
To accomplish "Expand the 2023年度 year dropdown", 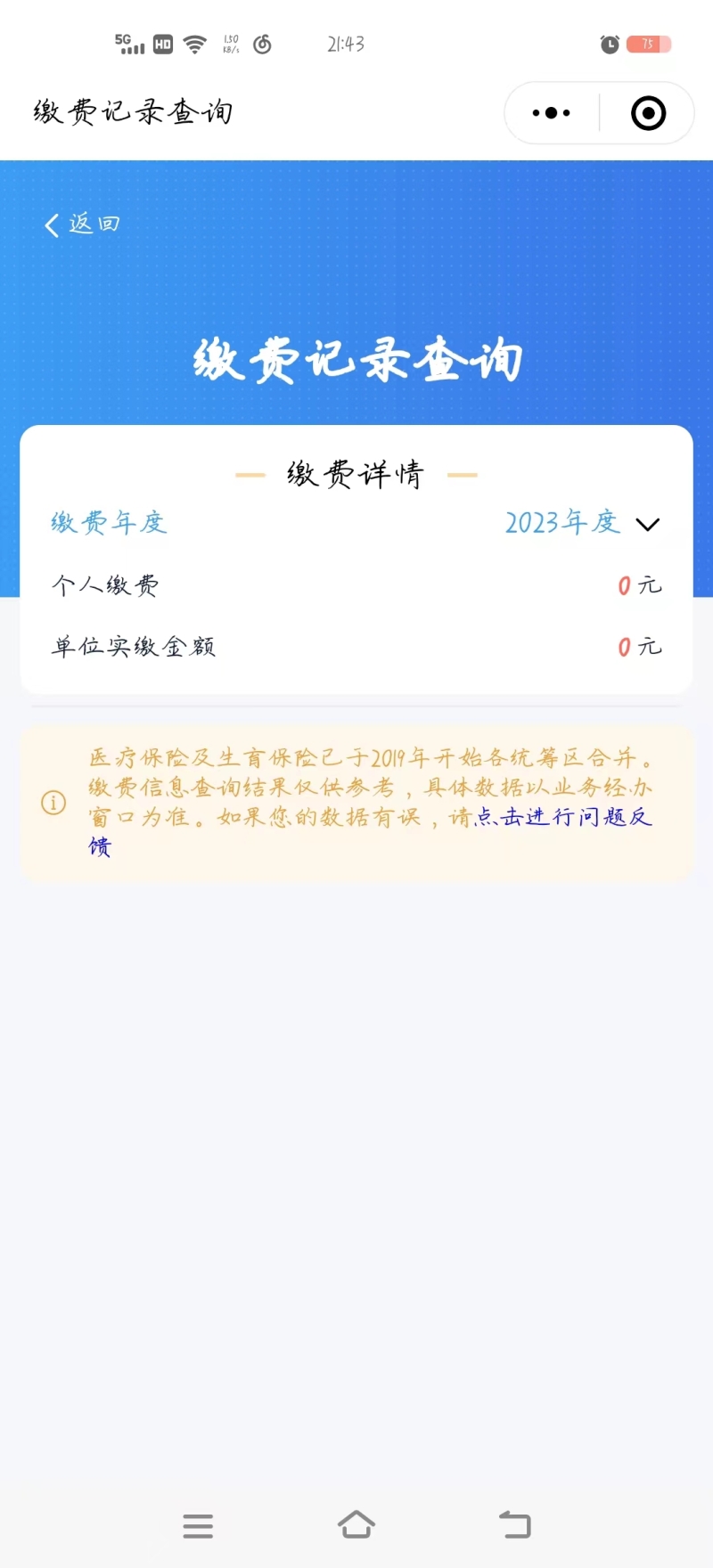I will pyautogui.click(x=582, y=523).
